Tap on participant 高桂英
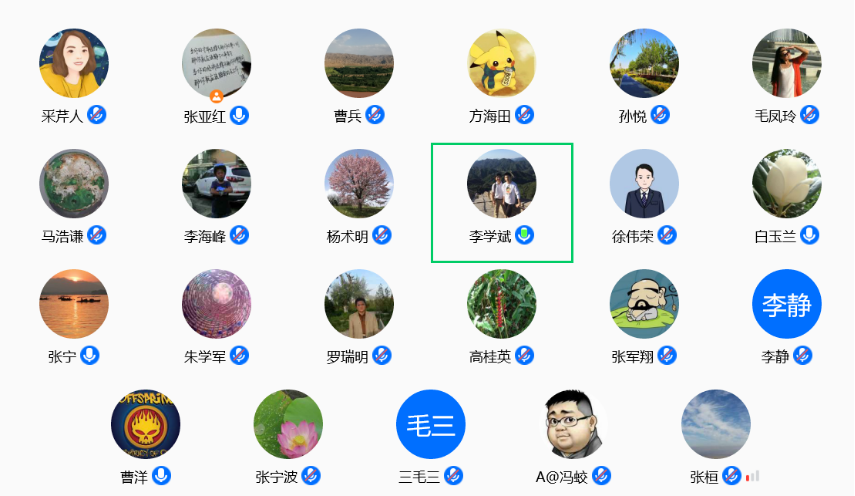The height and width of the screenshot is (496, 855). coord(502,304)
